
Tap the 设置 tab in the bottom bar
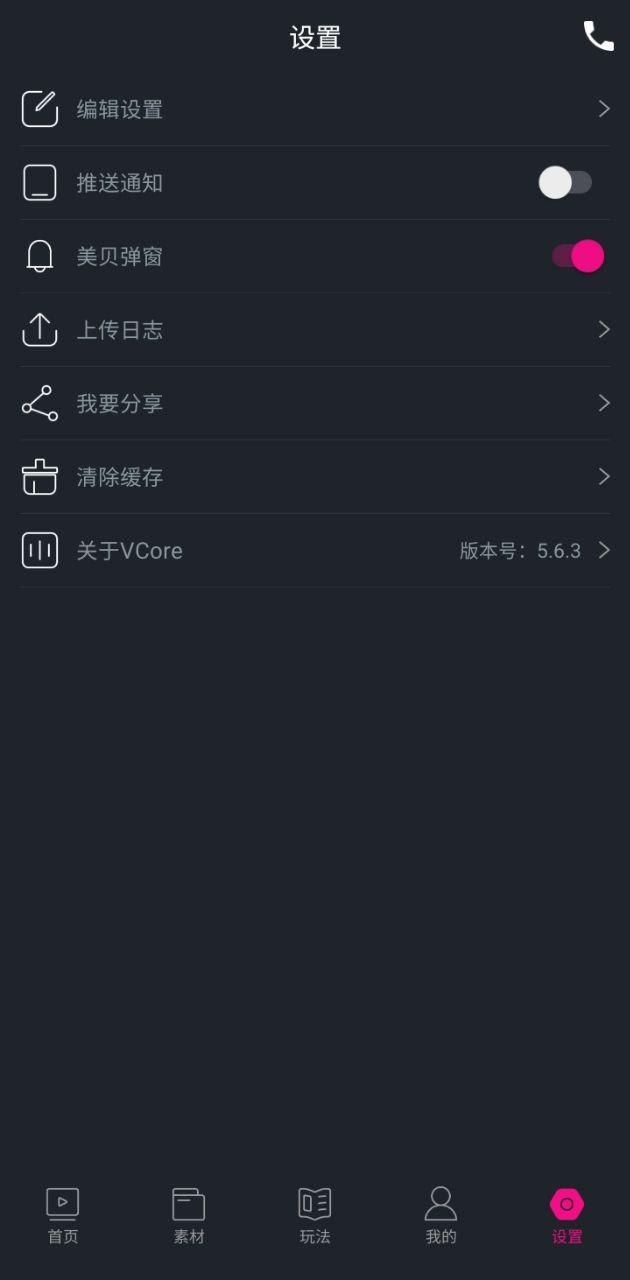click(x=567, y=1215)
